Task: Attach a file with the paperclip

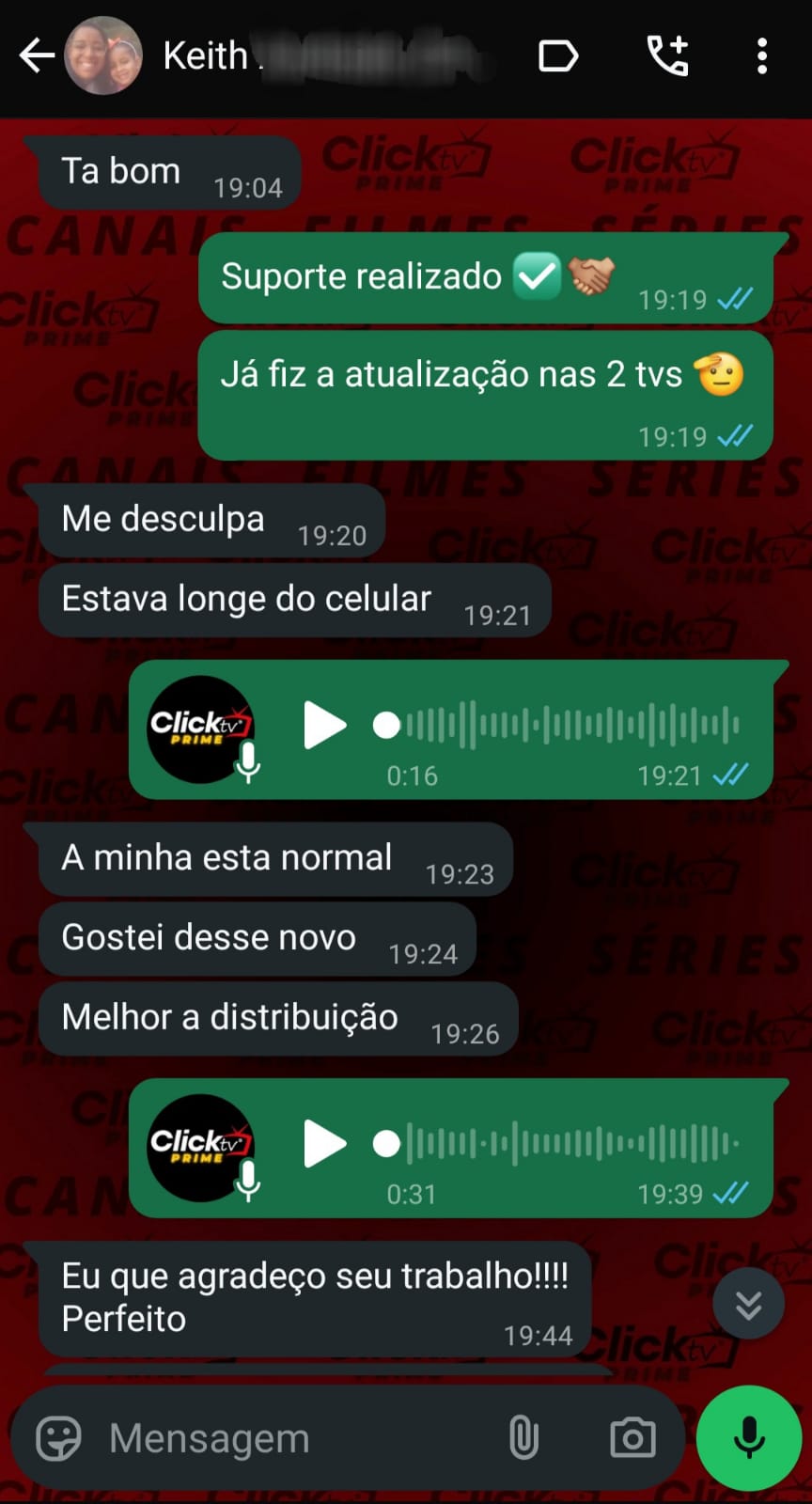Action: pos(523,1438)
